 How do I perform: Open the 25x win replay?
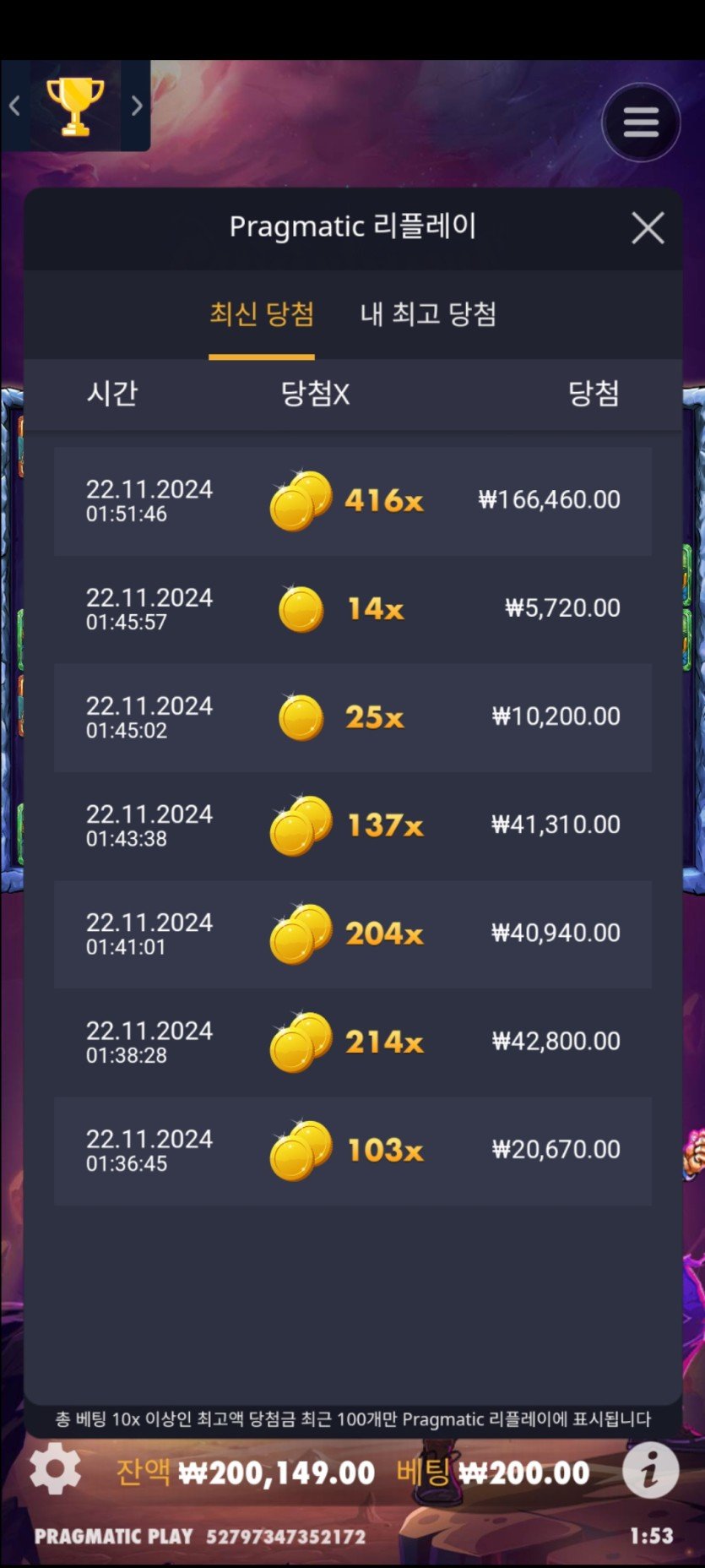(352, 717)
